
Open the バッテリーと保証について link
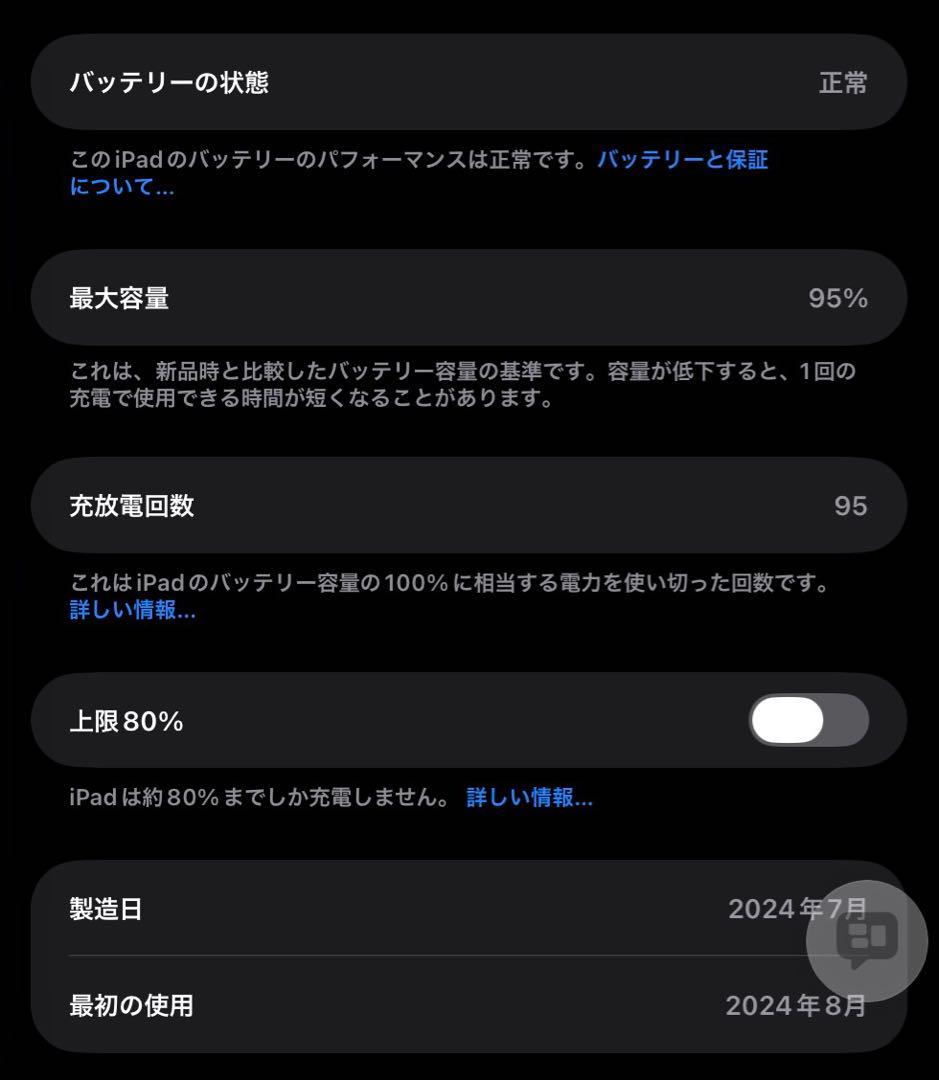click(x=683, y=159)
